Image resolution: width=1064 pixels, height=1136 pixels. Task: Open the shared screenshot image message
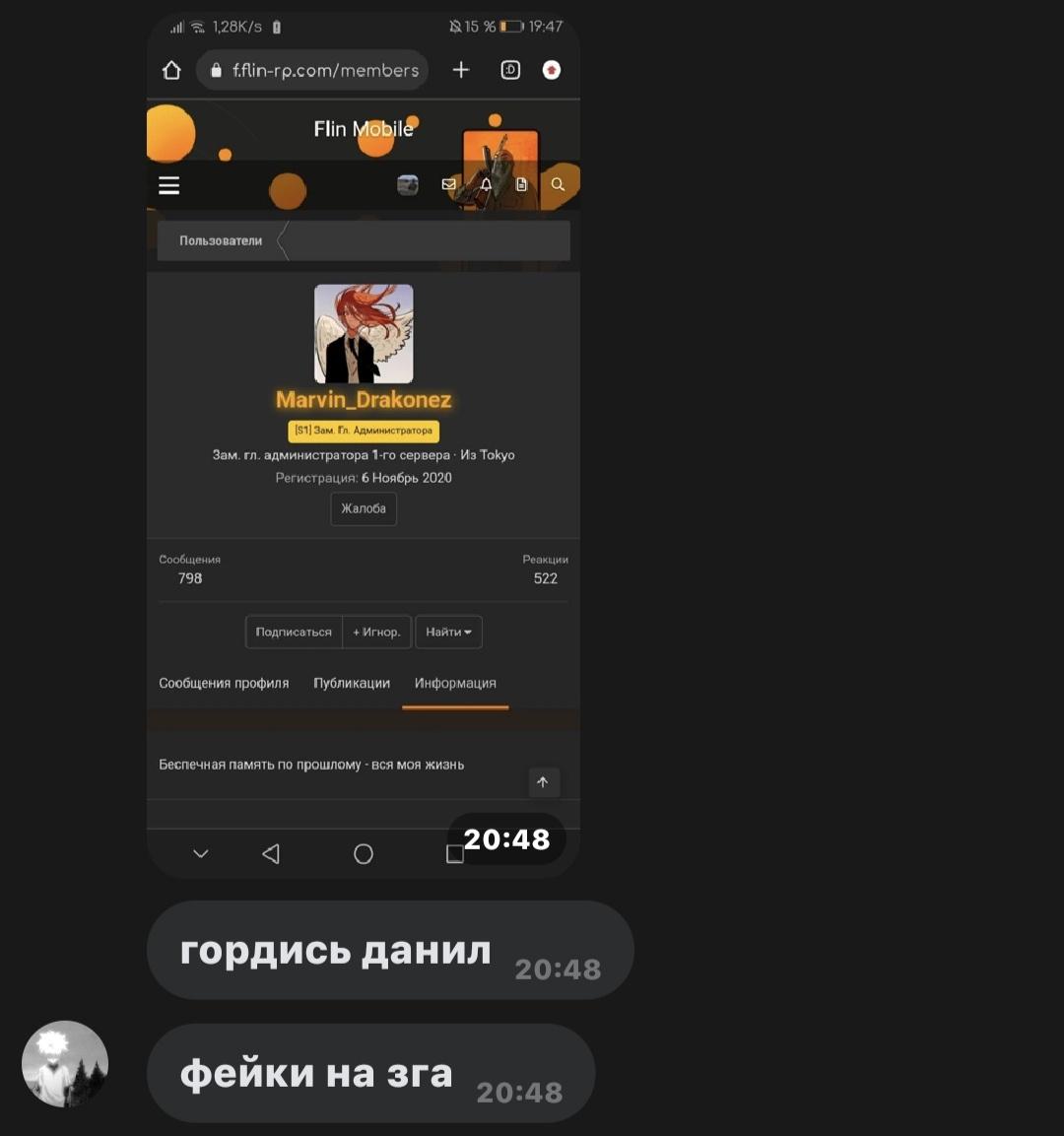click(x=363, y=443)
